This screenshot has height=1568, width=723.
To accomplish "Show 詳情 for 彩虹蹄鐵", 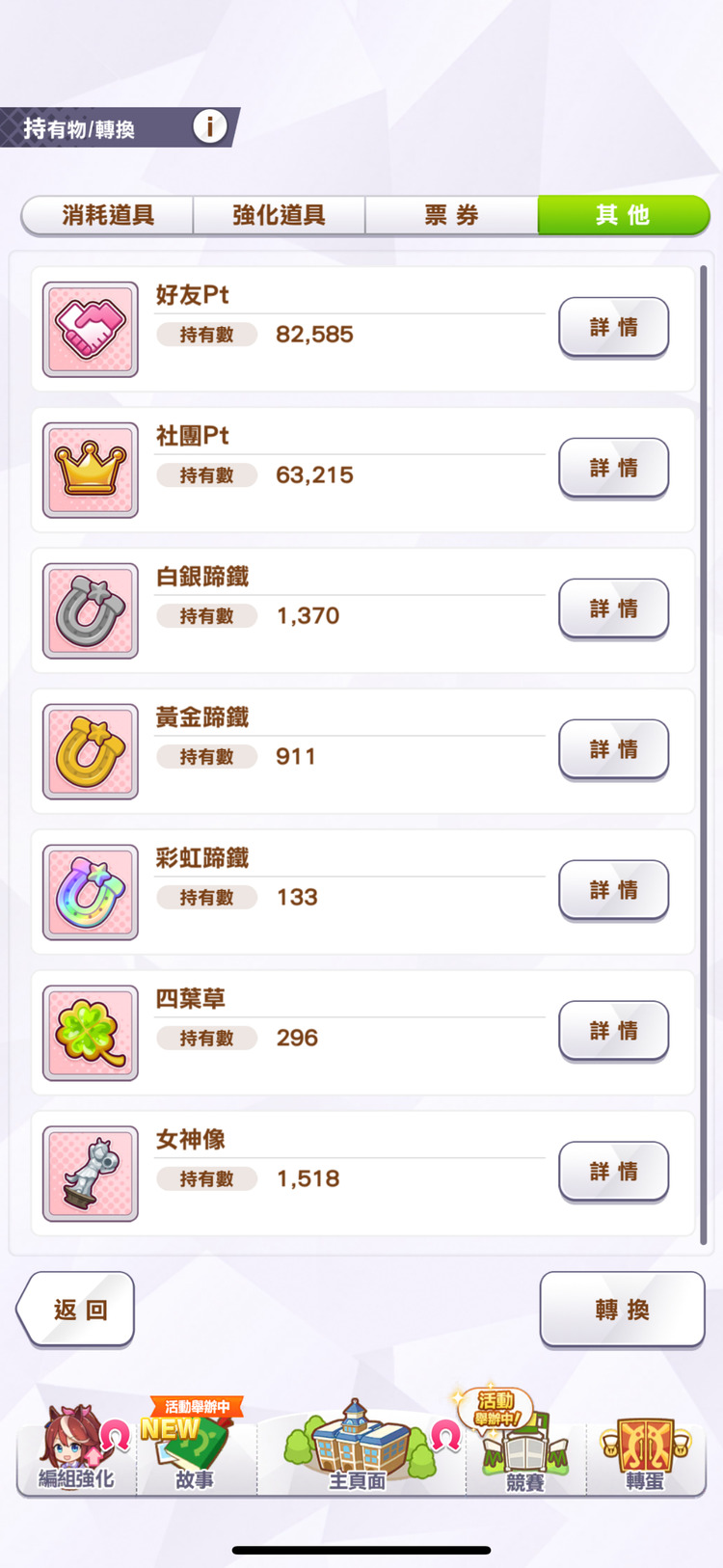I will coord(613,891).
